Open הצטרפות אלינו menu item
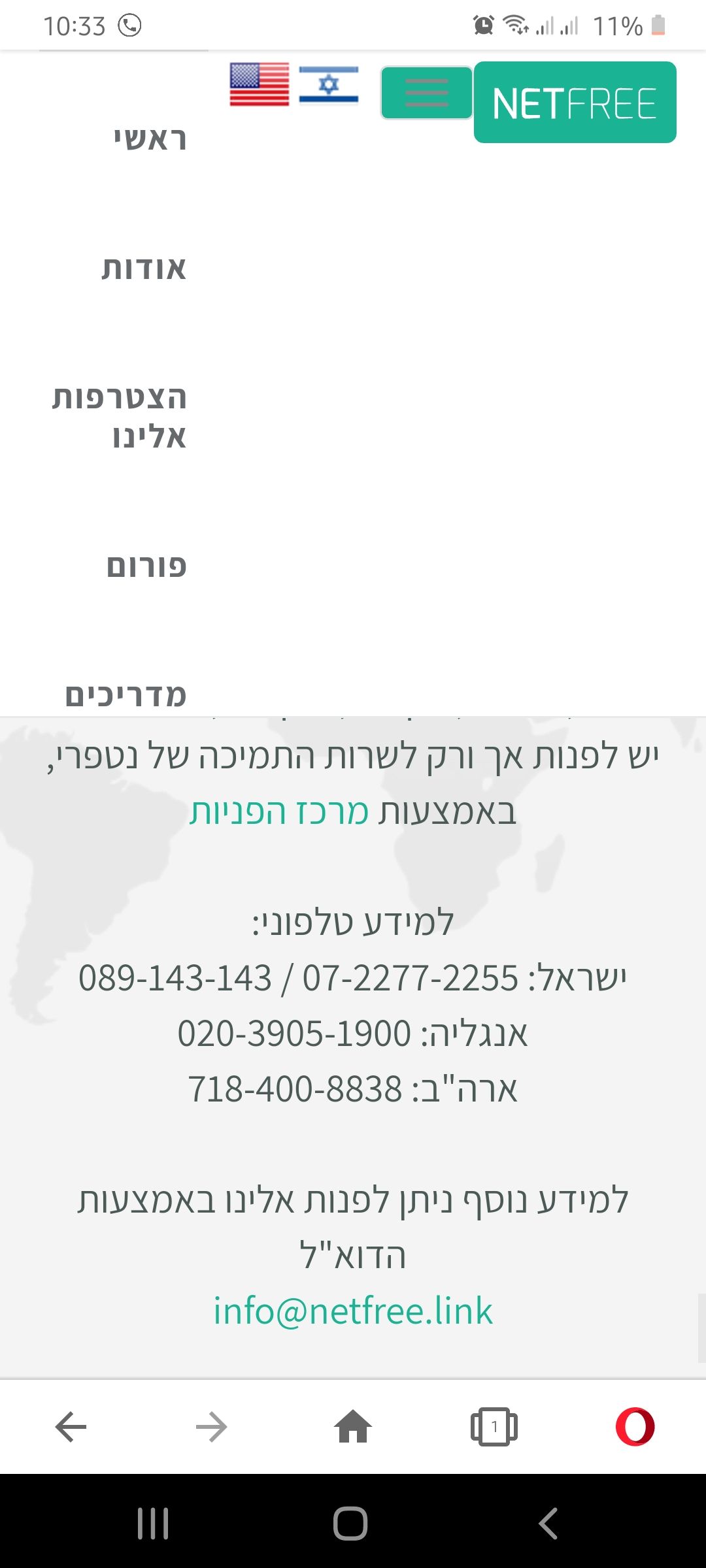706x1568 pixels. click(120, 416)
